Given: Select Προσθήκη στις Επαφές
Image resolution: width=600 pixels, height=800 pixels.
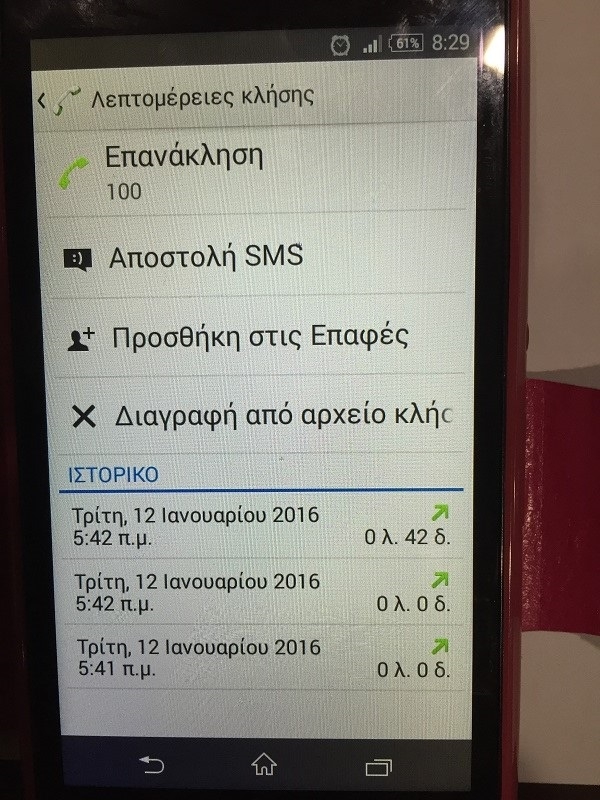Looking at the screenshot, I should pos(260,336).
